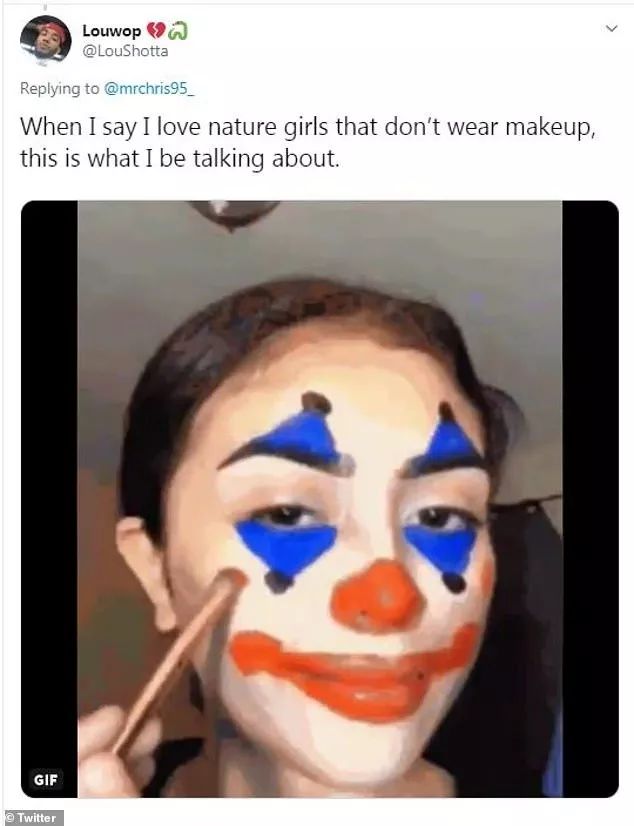Open the tweet options chevron
The image size is (634, 826).
point(611,29)
